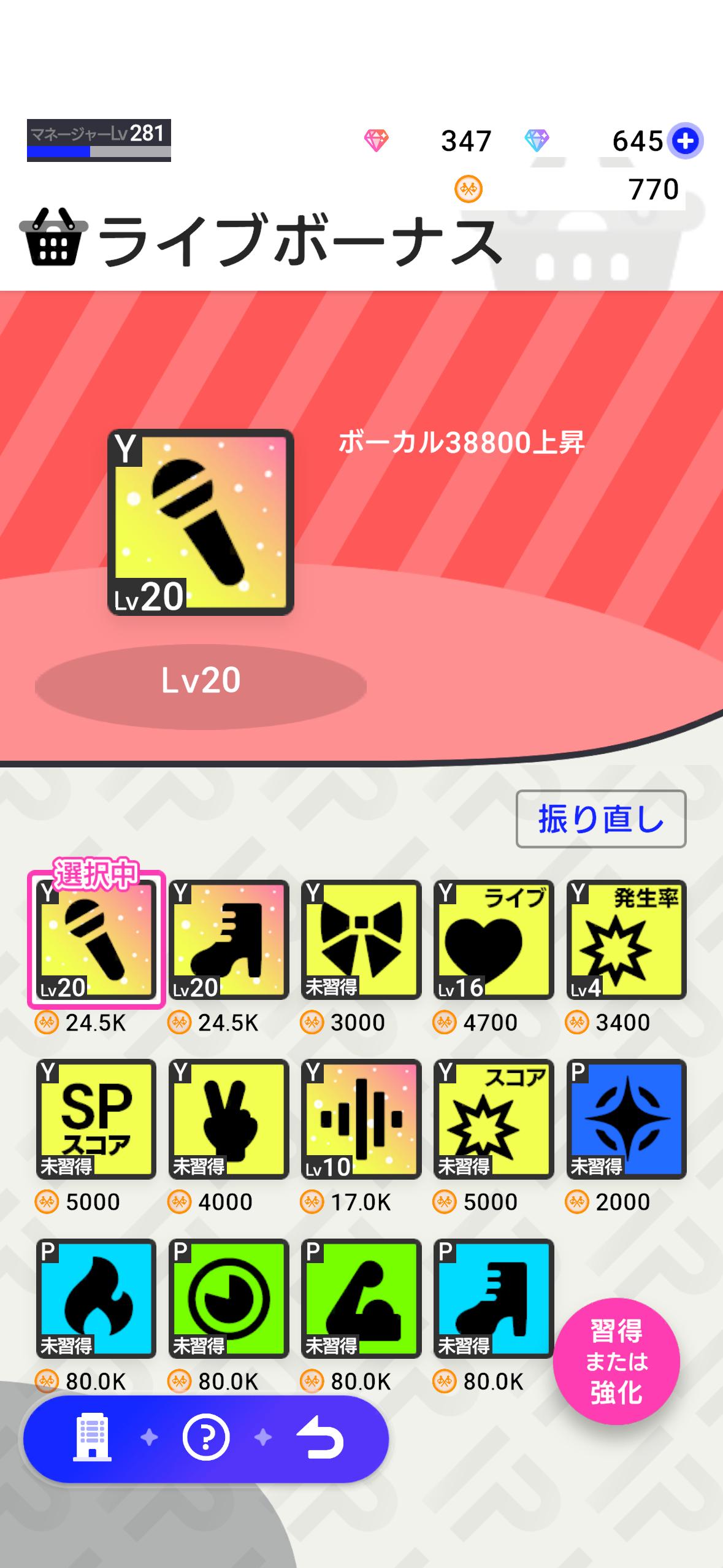Go to the office building home icon
The width and height of the screenshot is (723, 1568).
click(x=93, y=1437)
